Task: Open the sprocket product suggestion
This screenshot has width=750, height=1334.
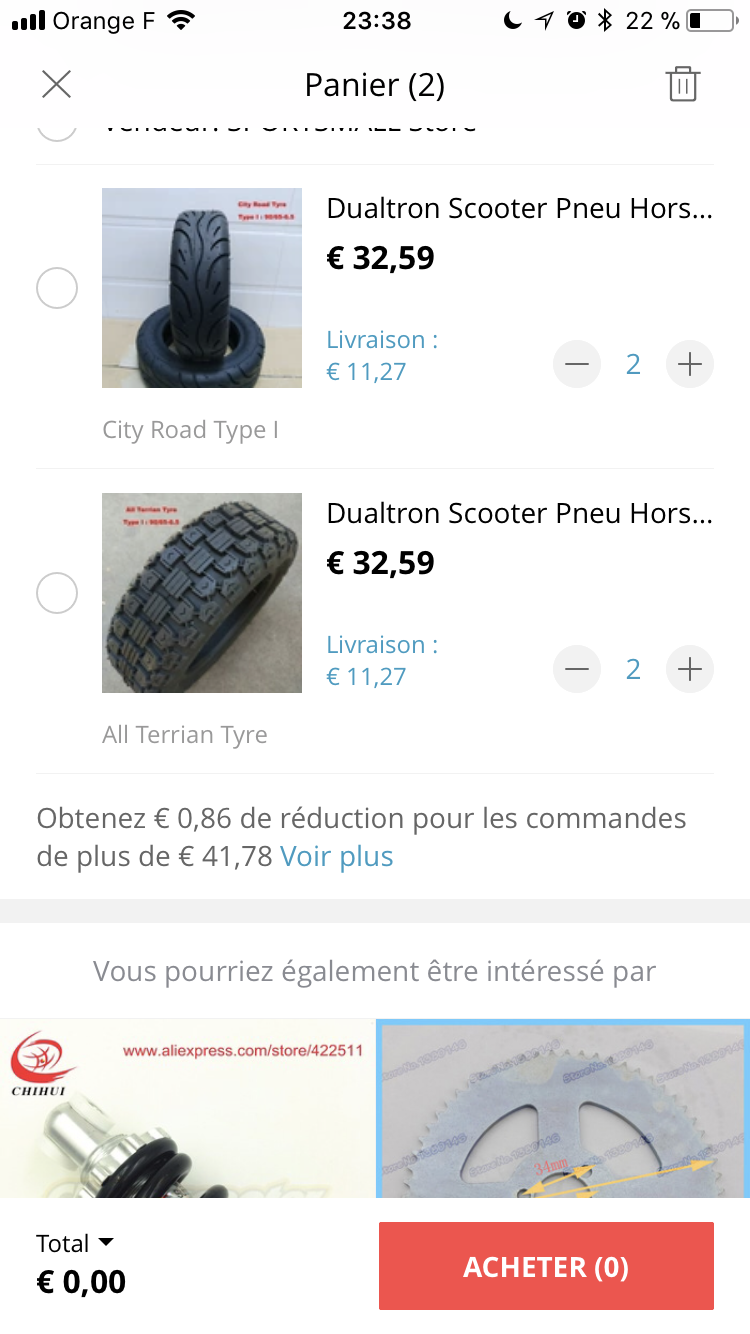Action: click(x=563, y=1108)
